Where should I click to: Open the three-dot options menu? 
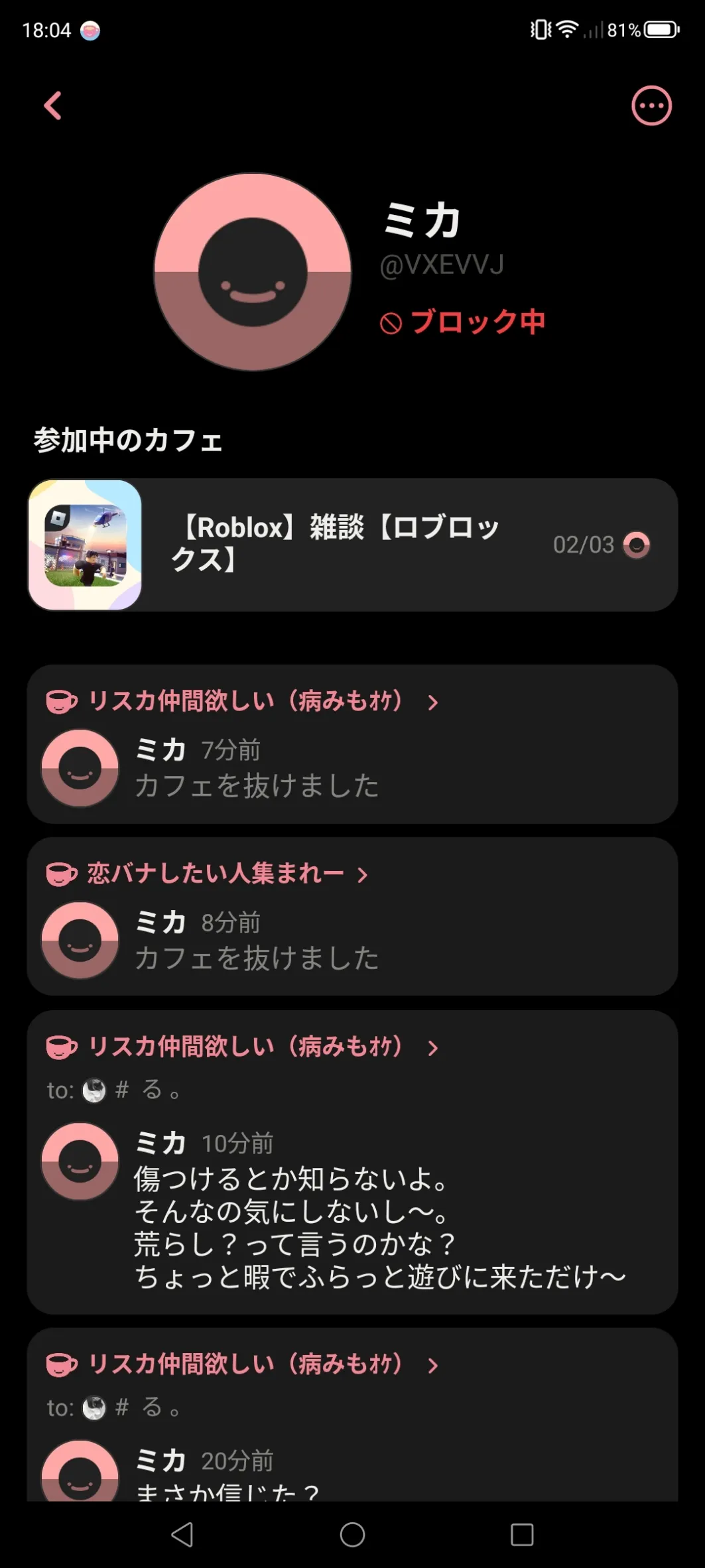(651, 105)
